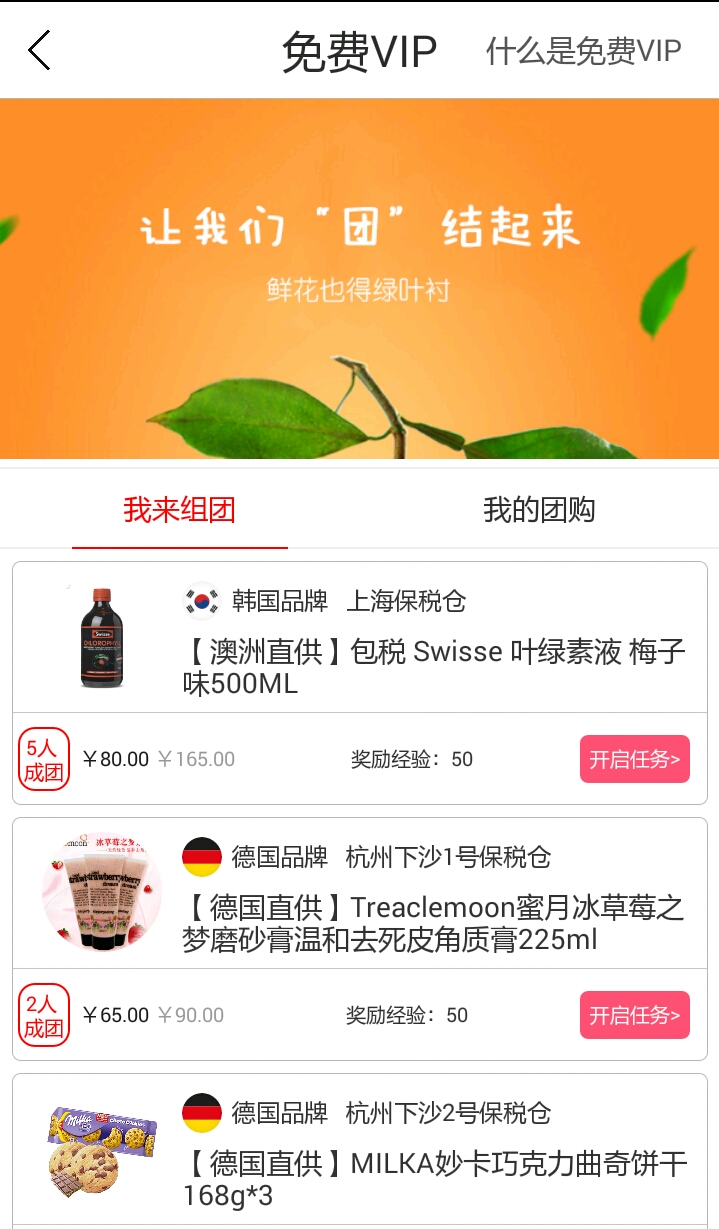Tap 开启任务 for Swisse 叶绿素液
This screenshot has height=1229, width=719.
click(x=634, y=759)
